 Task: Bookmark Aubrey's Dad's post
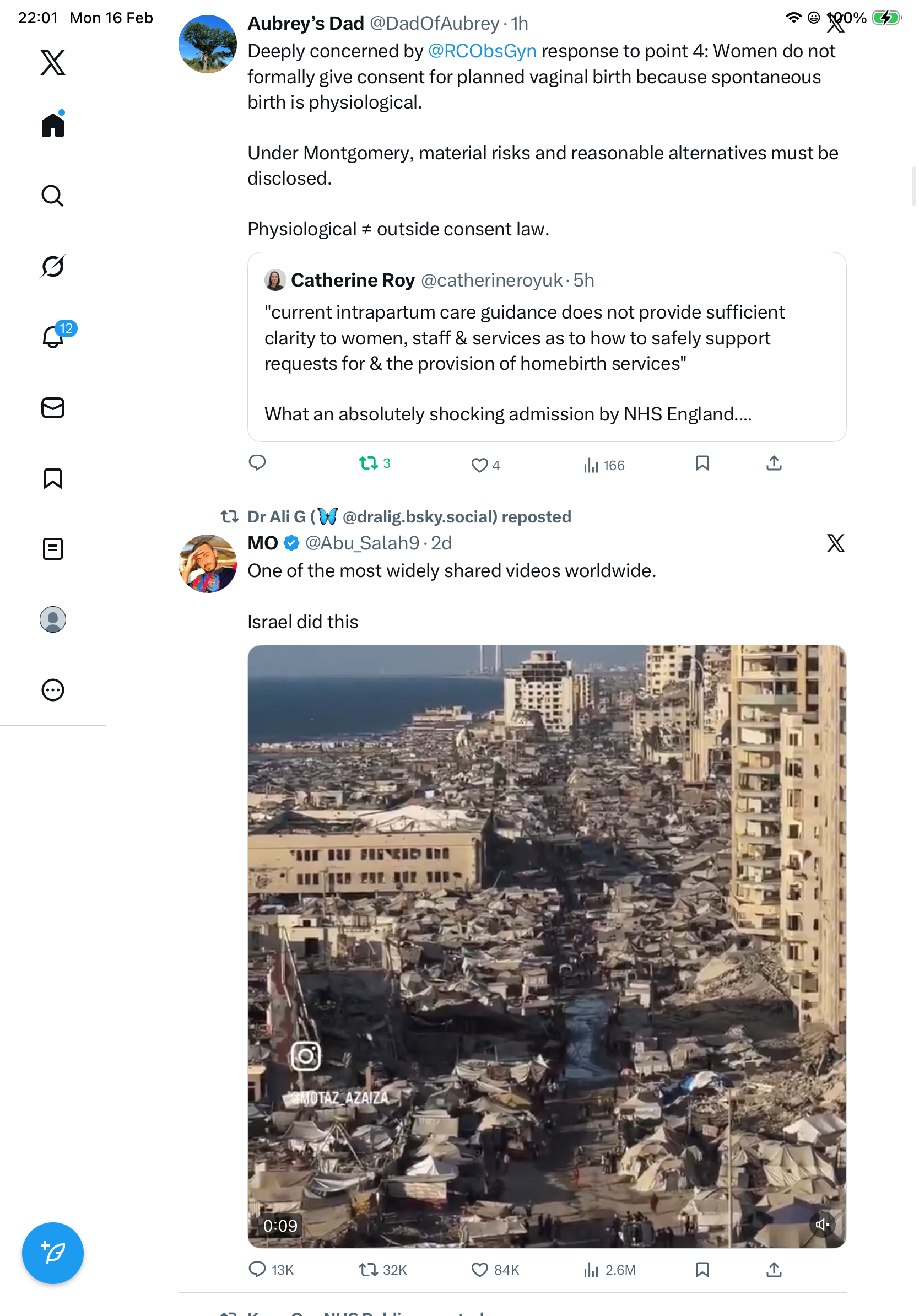[702, 462]
